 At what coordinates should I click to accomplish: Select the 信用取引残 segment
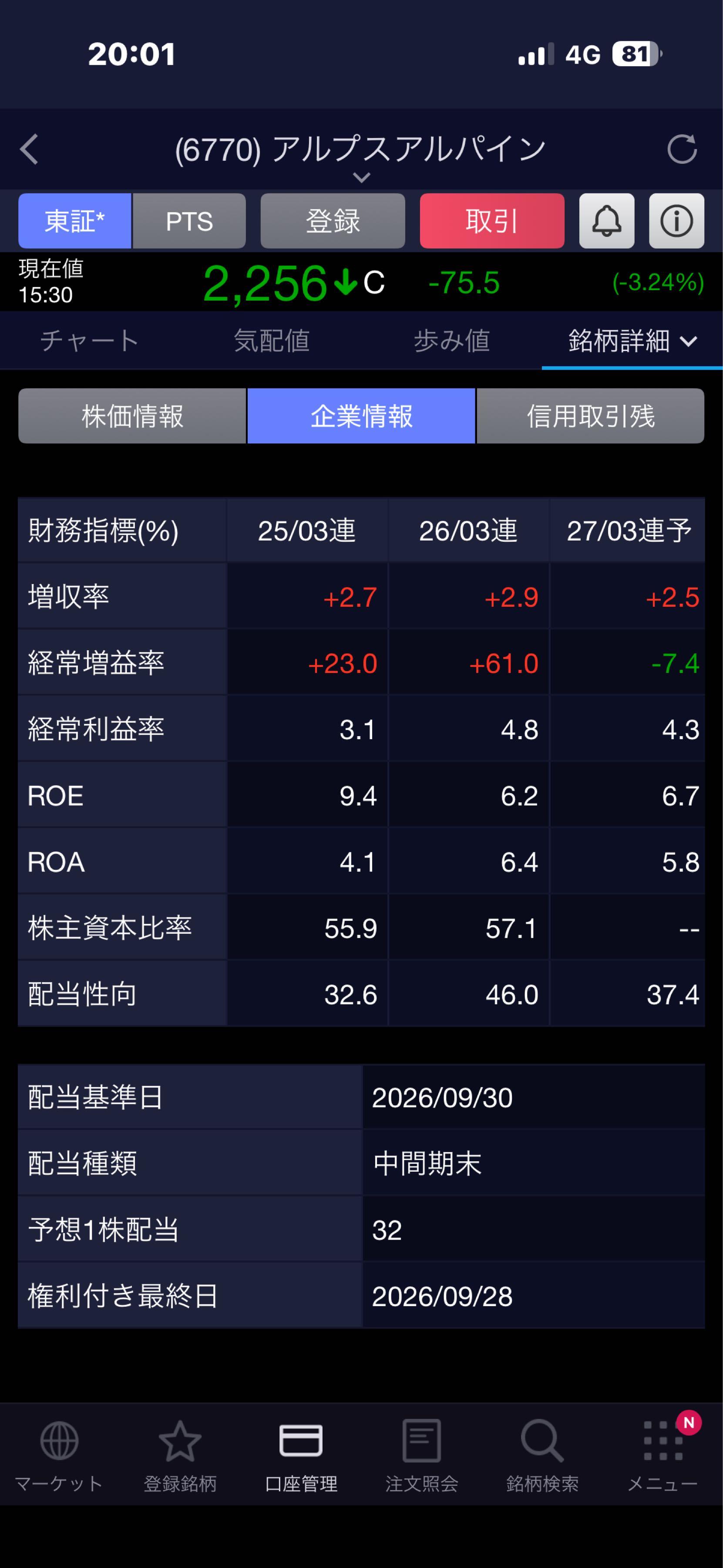[x=590, y=416]
